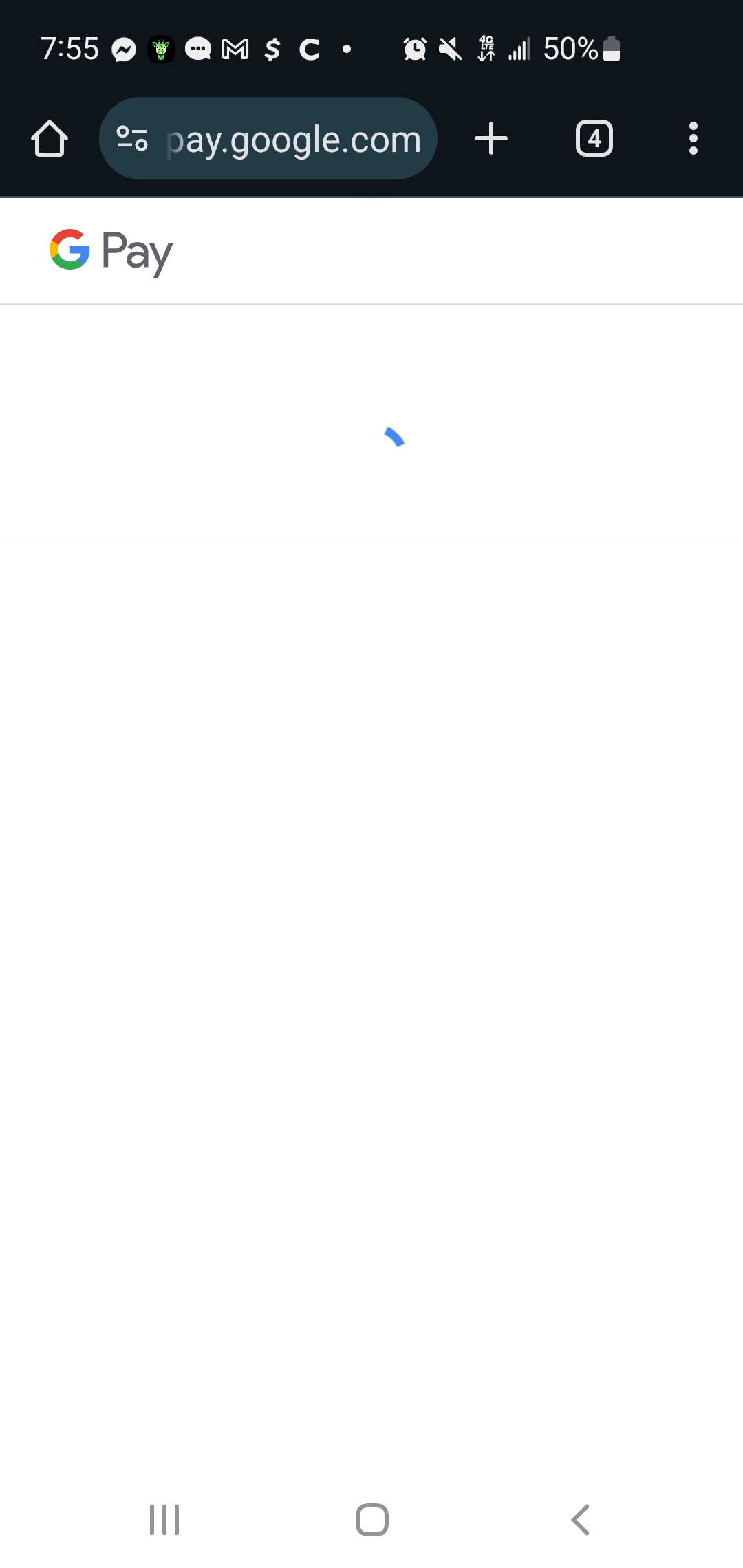This screenshot has width=743, height=1568.
Task: Go back using system navigation
Action: 580,1520
